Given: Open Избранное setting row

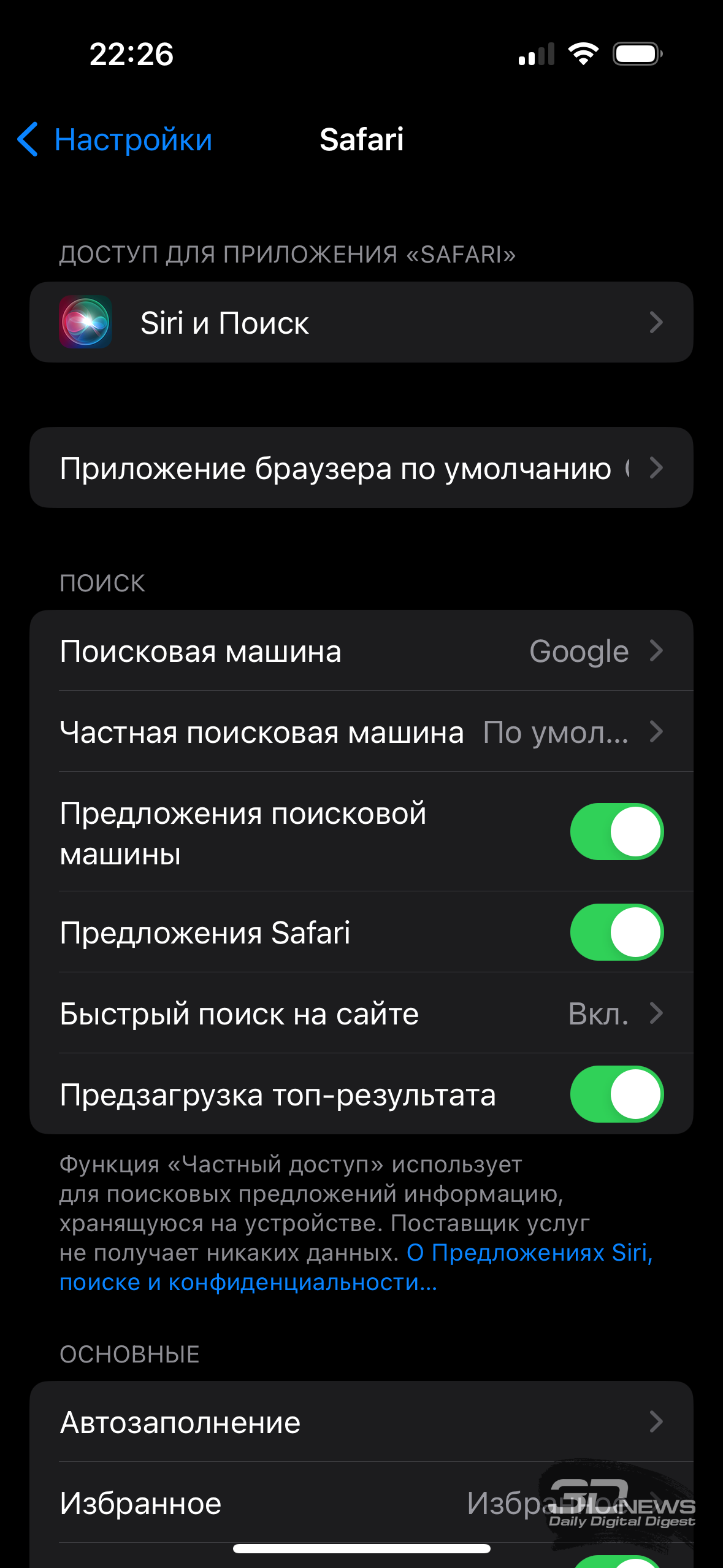Looking at the screenshot, I should (361, 1503).
